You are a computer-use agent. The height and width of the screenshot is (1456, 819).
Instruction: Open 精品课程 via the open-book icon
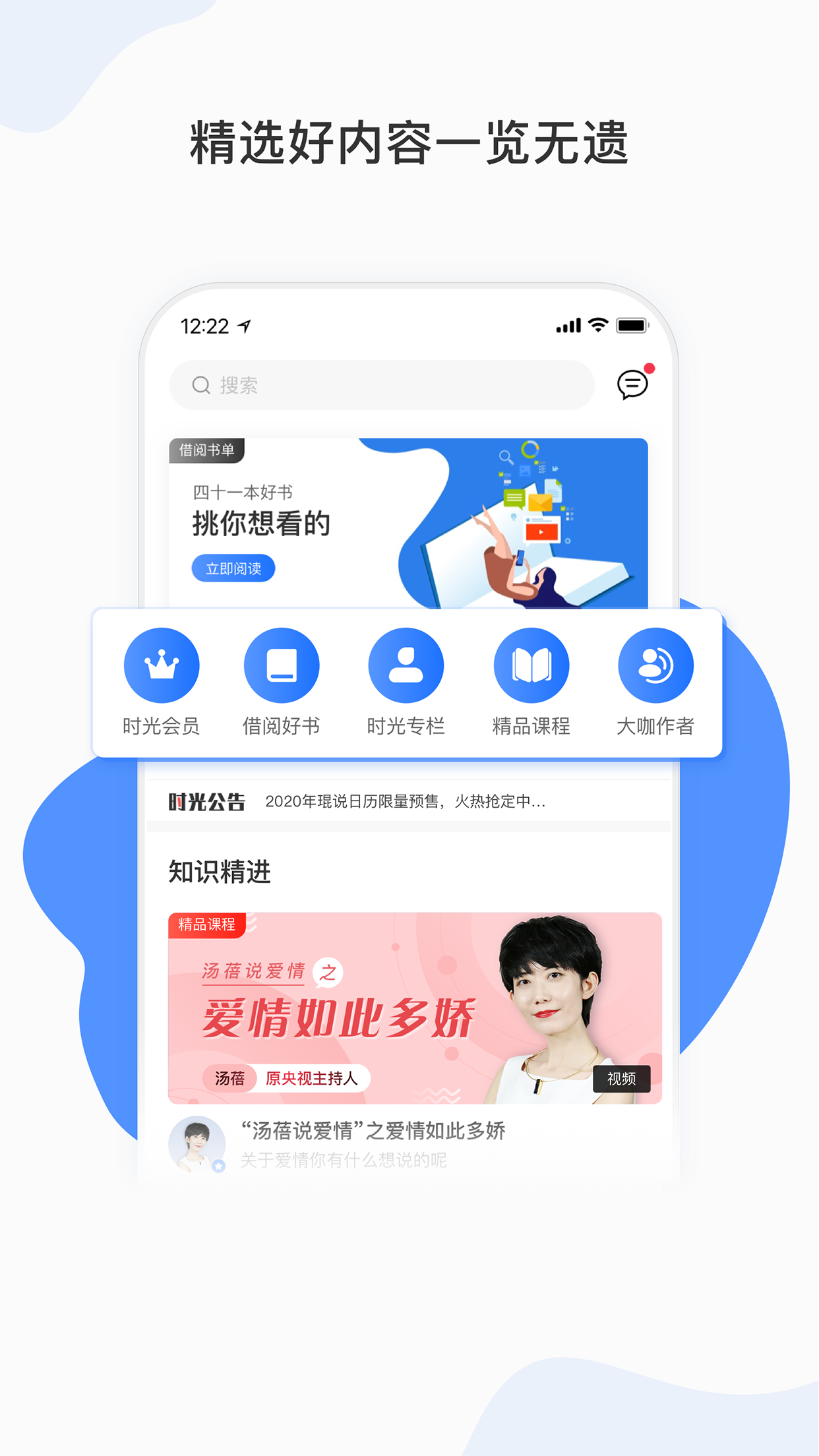[x=531, y=665]
